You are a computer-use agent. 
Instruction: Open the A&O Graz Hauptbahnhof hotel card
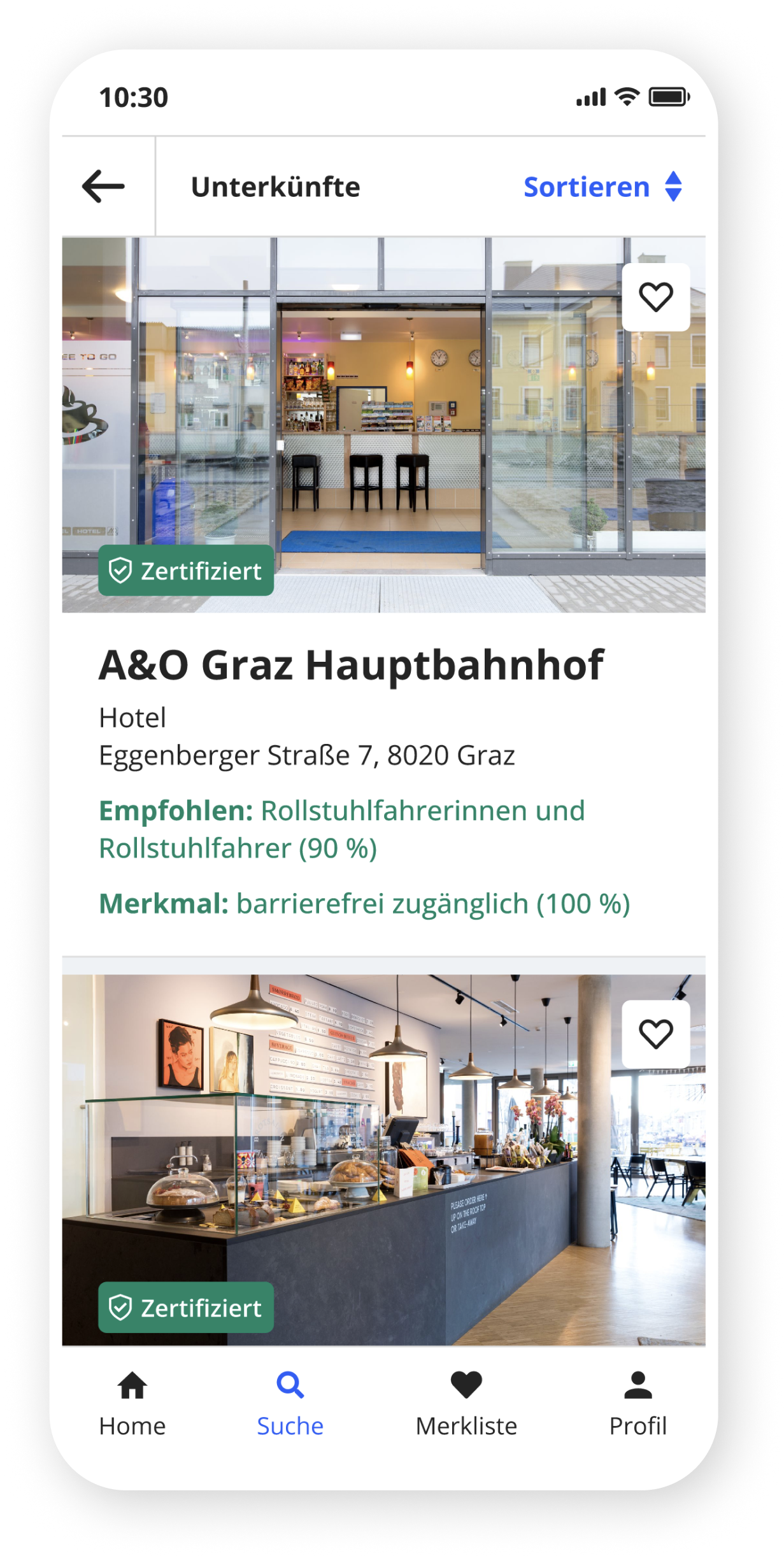pyautogui.click(x=351, y=666)
